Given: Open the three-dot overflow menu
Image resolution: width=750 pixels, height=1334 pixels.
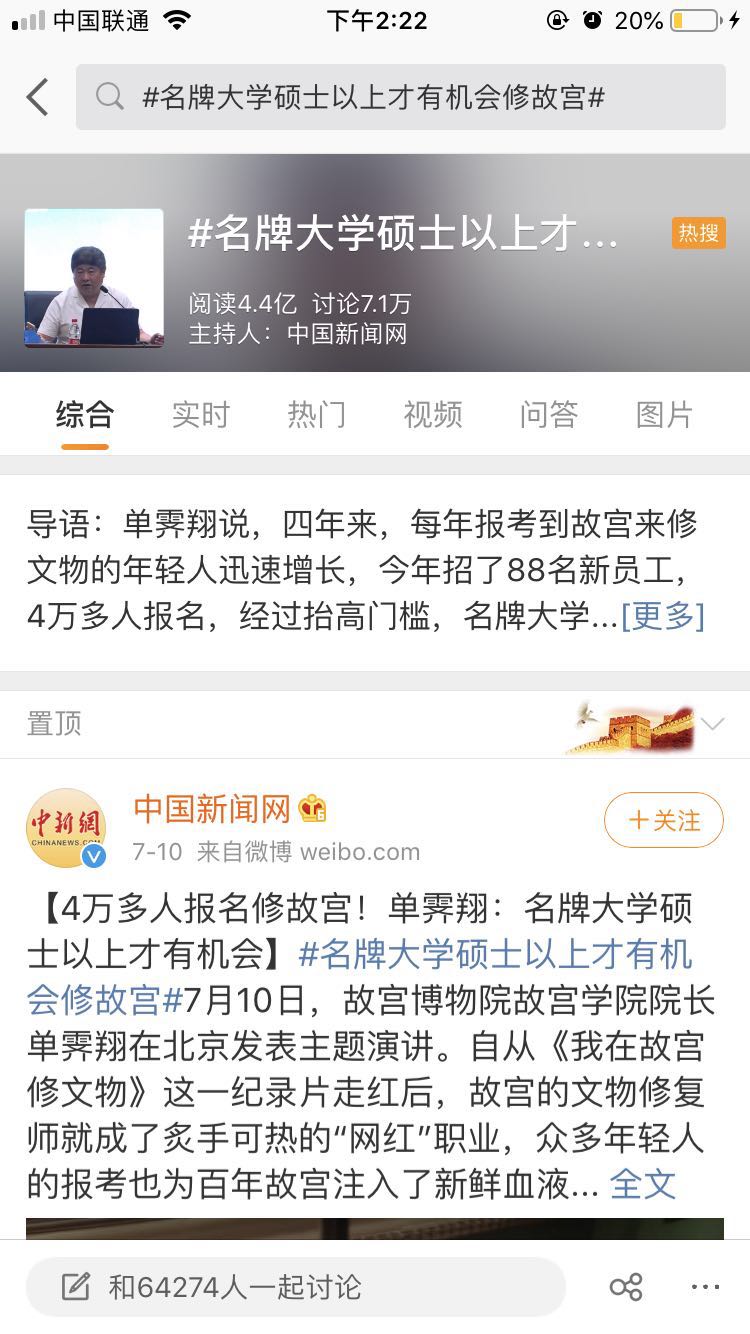Looking at the screenshot, I should [x=705, y=1287].
